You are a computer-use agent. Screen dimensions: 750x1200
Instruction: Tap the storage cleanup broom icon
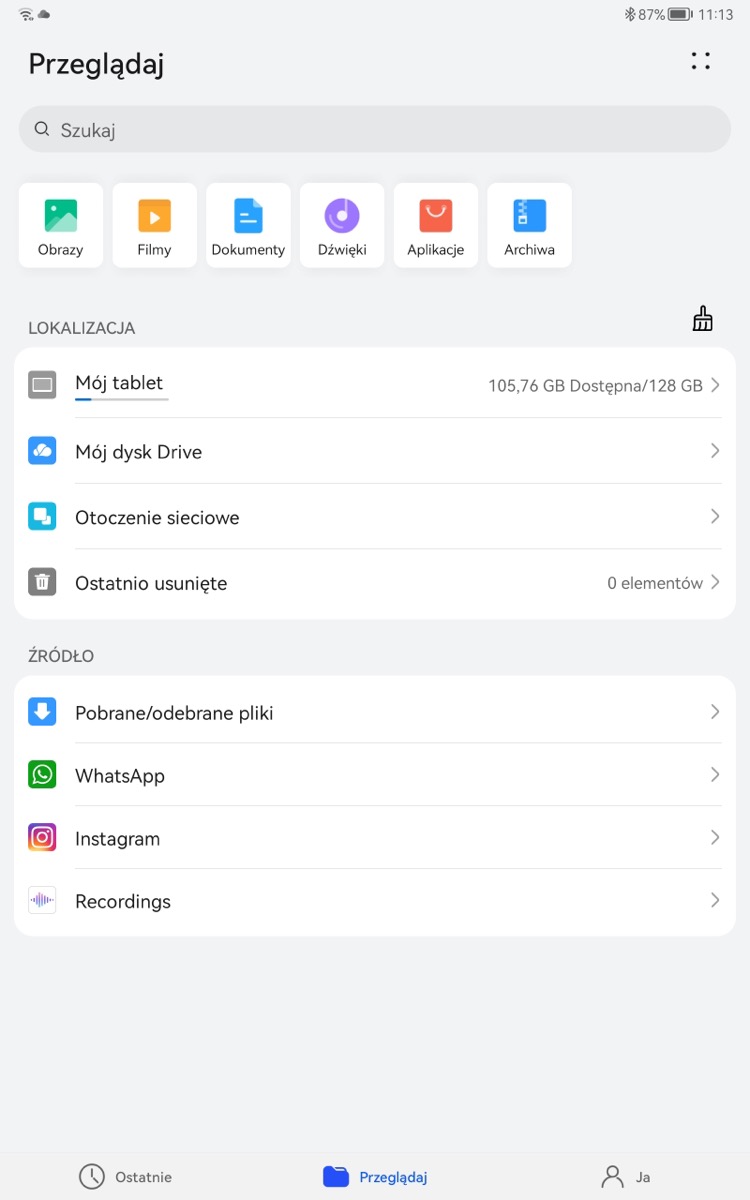[x=703, y=319]
